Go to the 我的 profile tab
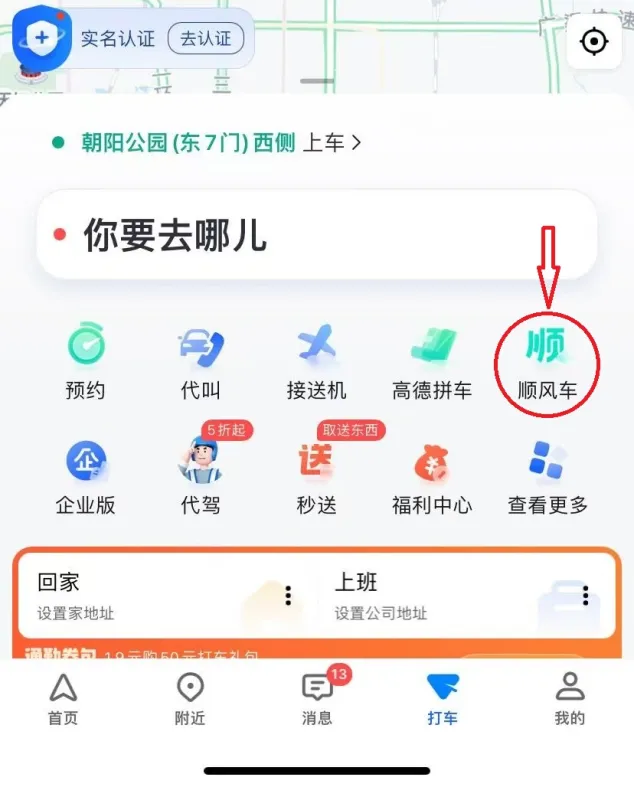The image size is (634, 787). (570, 699)
